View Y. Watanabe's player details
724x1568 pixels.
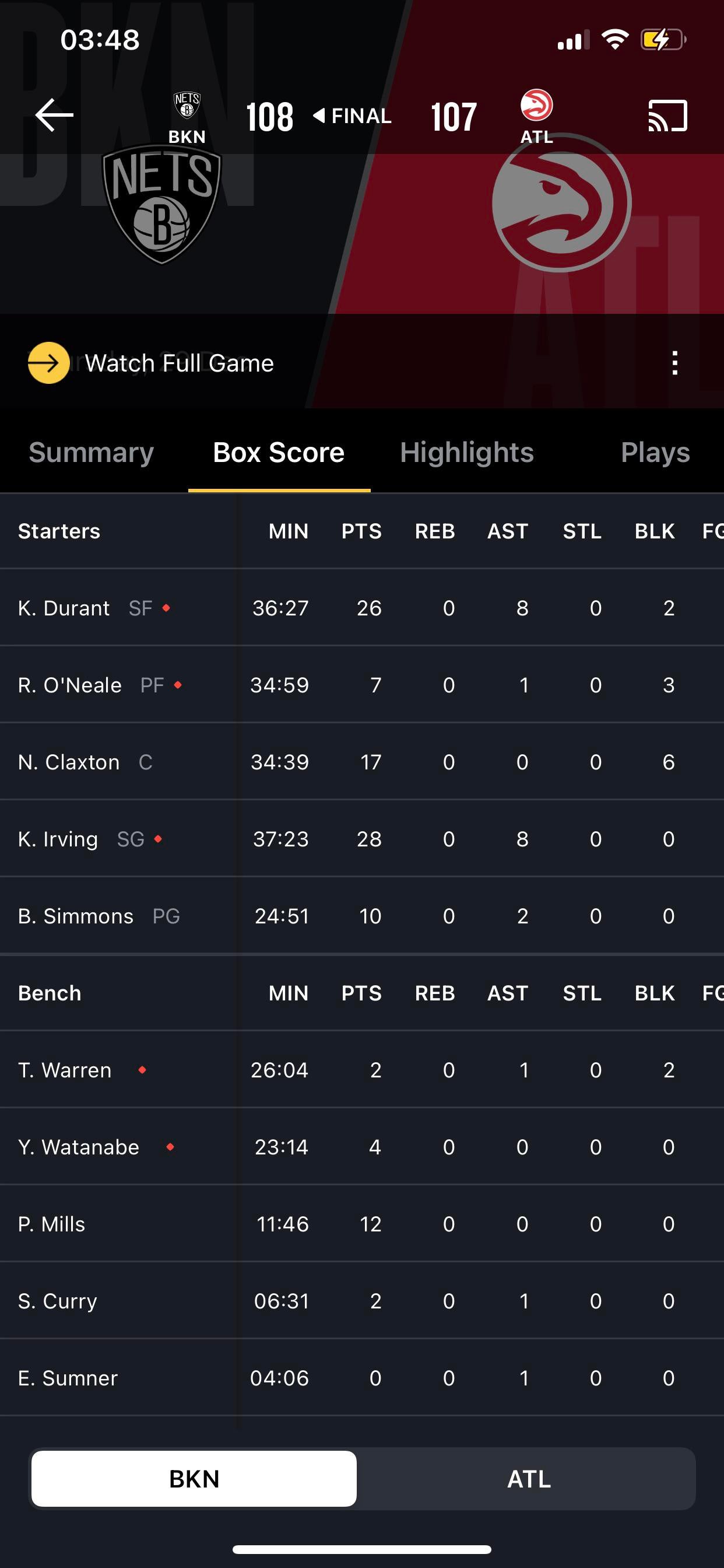pyautogui.click(x=79, y=1147)
